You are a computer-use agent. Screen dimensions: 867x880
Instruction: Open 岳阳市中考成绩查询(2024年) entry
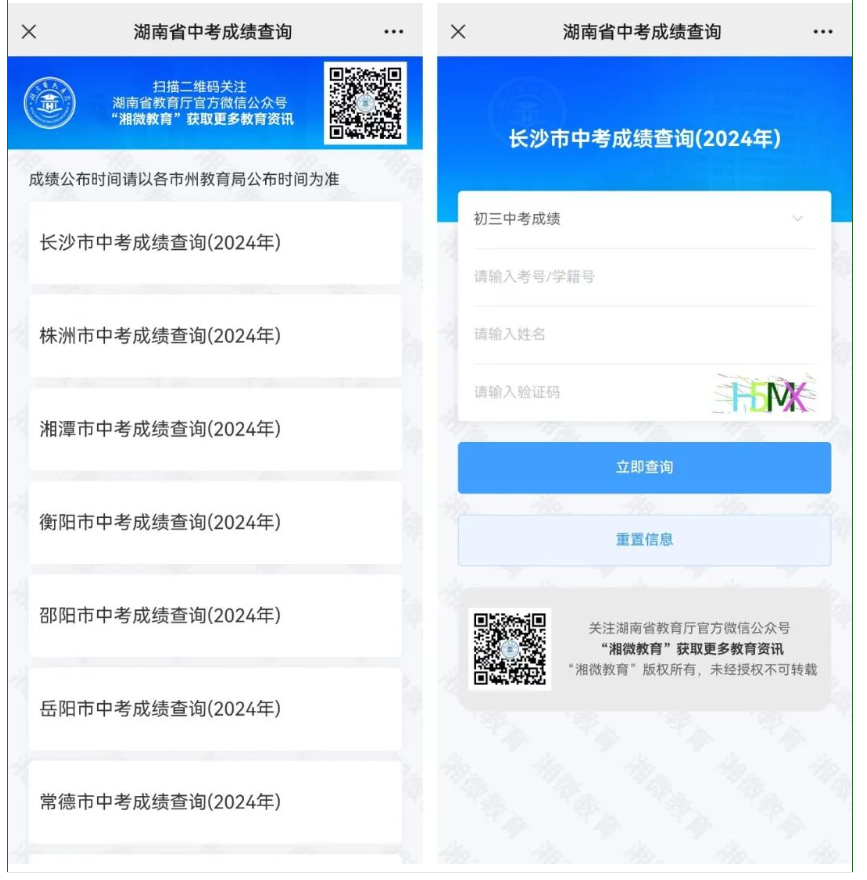pos(215,709)
